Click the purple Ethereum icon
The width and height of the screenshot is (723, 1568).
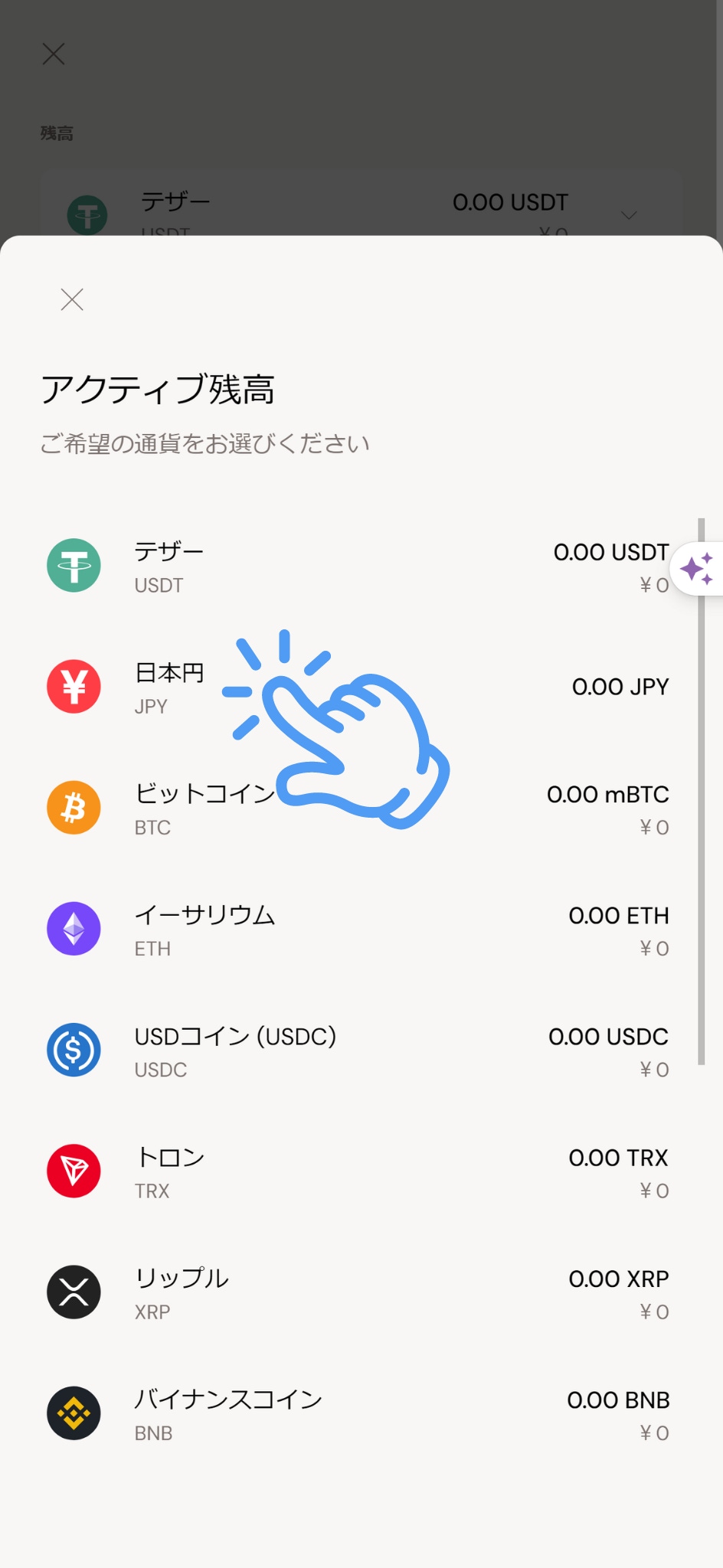[x=74, y=929]
